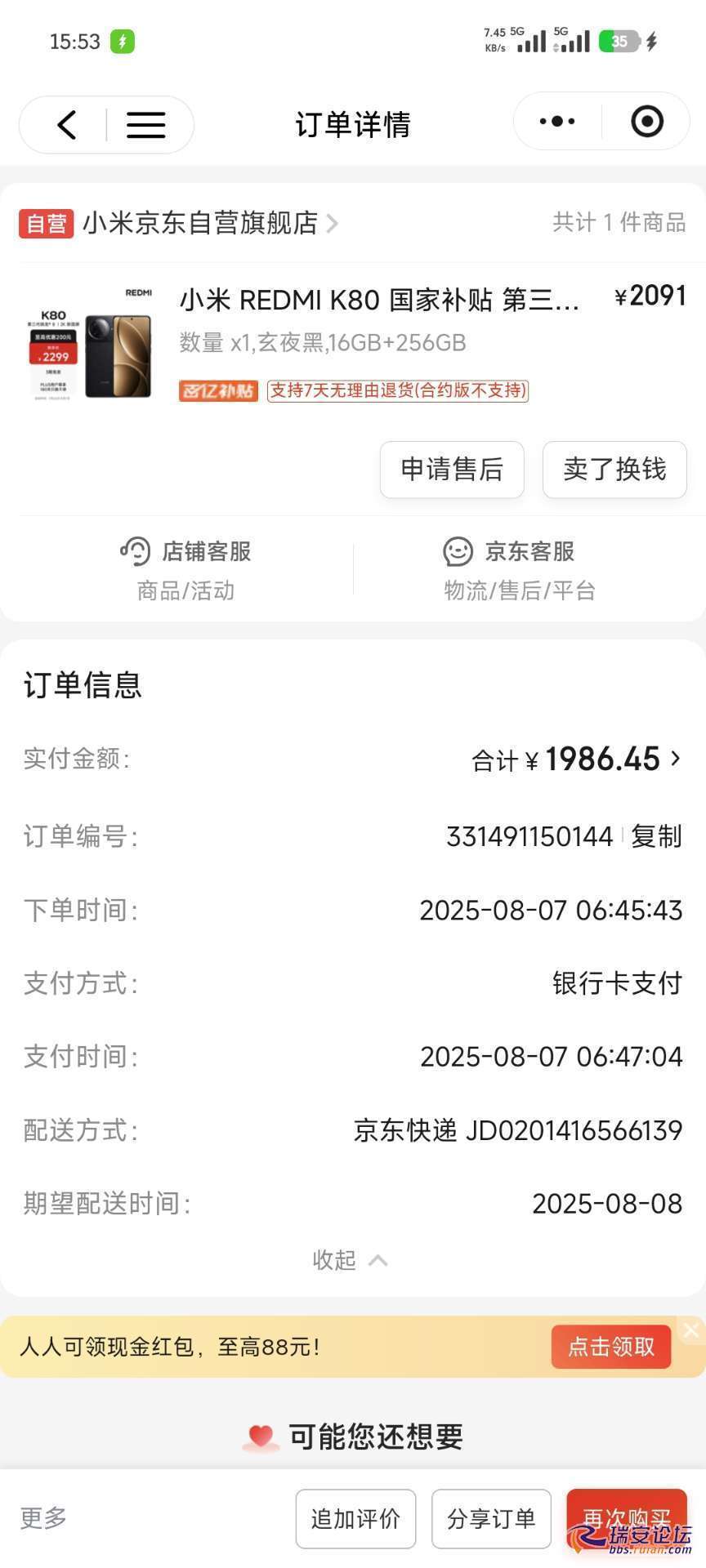Open 小米京东自营旗舰店 store page
Image resolution: width=706 pixels, height=1568 pixels.
[x=200, y=223]
